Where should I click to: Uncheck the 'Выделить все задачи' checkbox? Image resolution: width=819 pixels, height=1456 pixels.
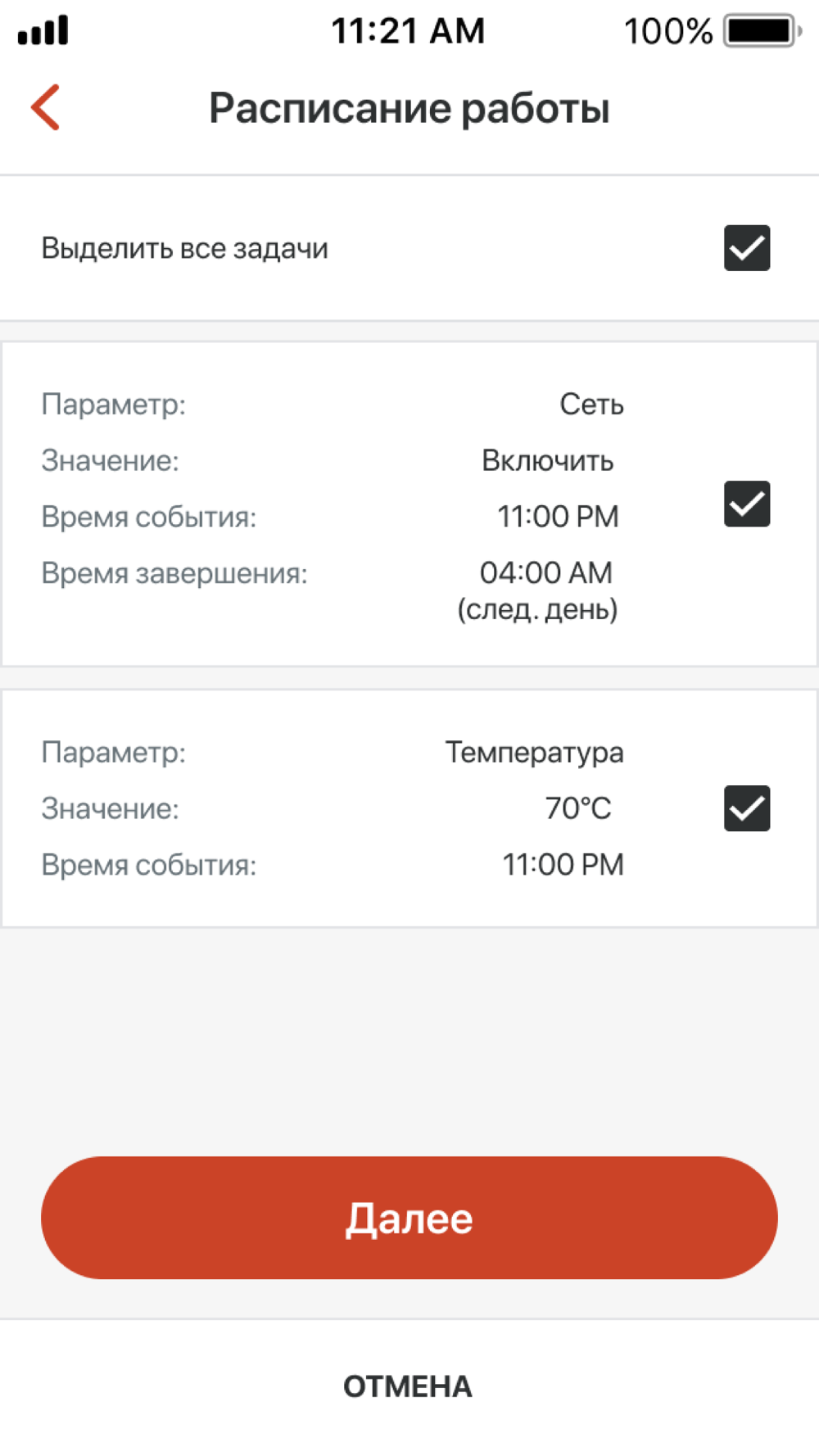pyautogui.click(x=747, y=247)
